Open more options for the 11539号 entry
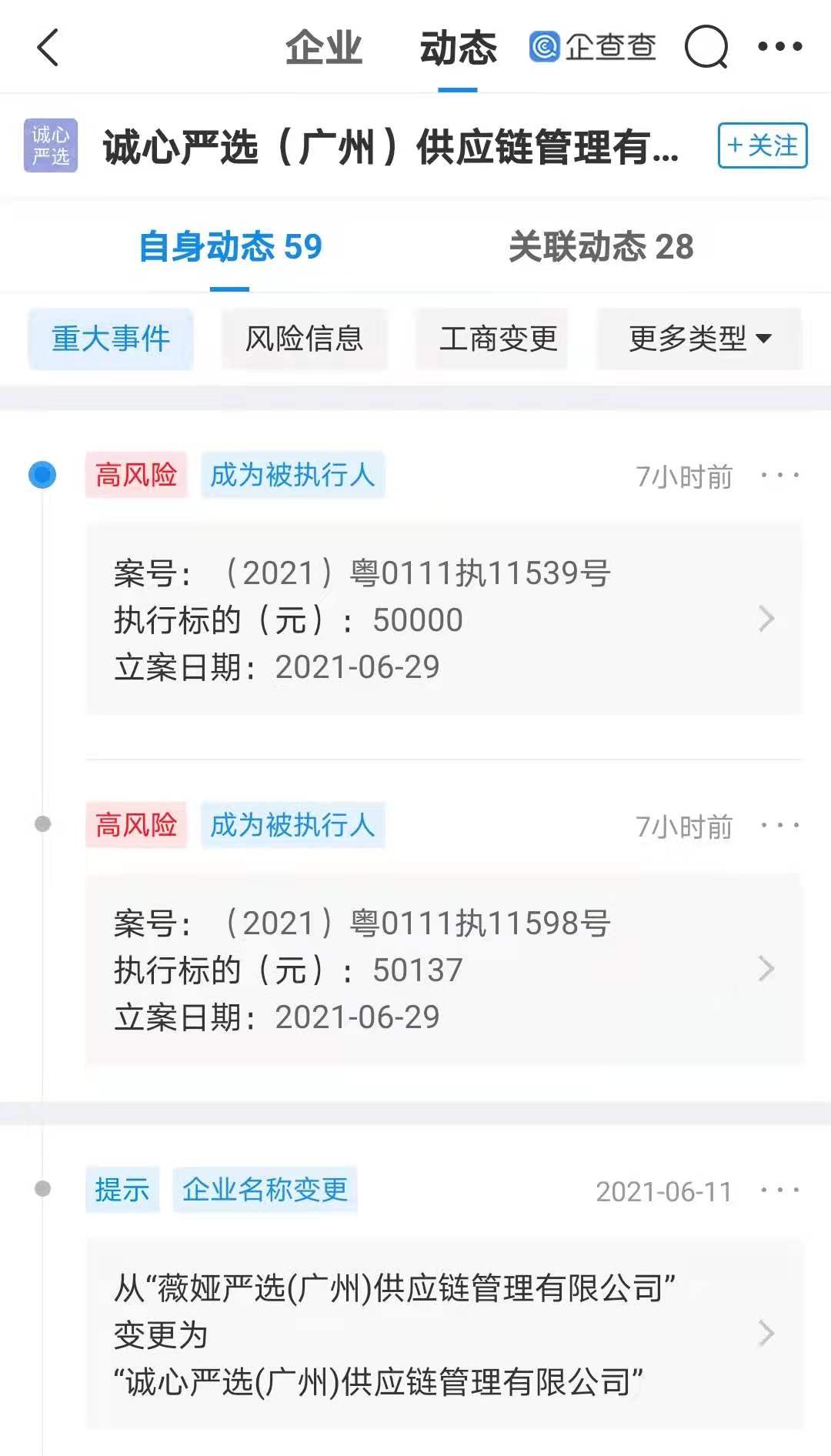Screen dimensions: 831x1456 pyautogui.click(x=779, y=476)
